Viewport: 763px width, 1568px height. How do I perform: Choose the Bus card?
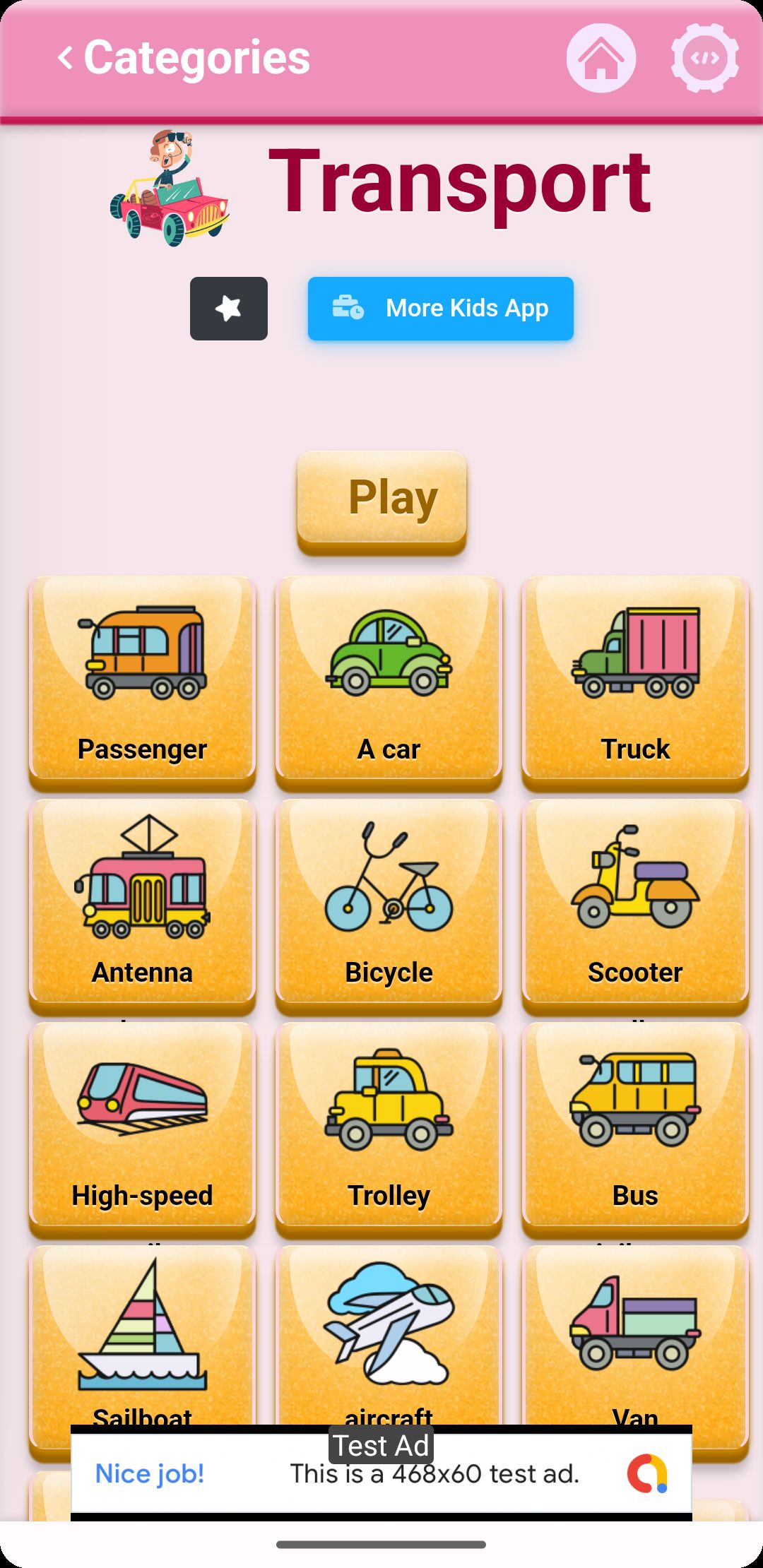coord(634,1126)
